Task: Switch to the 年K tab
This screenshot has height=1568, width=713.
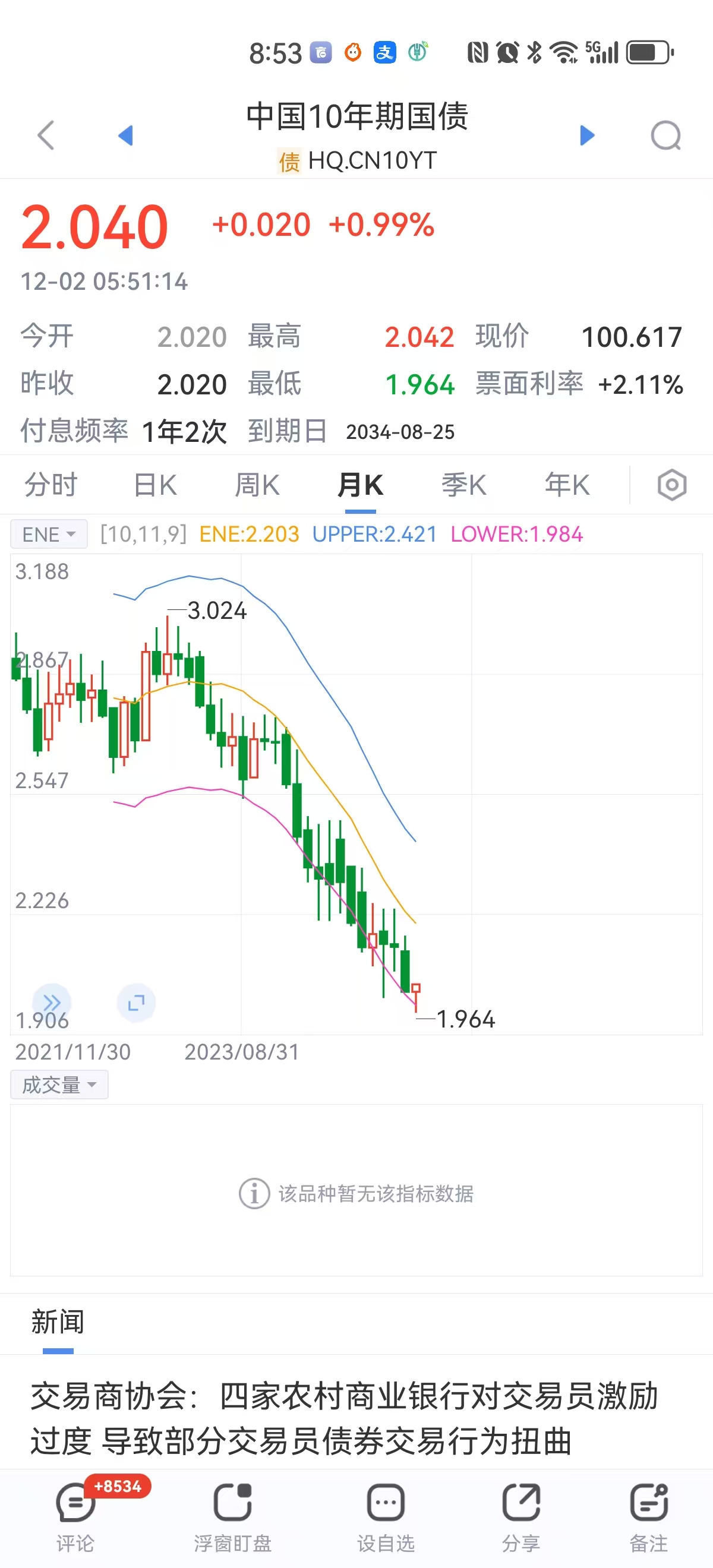Action: pyautogui.click(x=567, y=485)
